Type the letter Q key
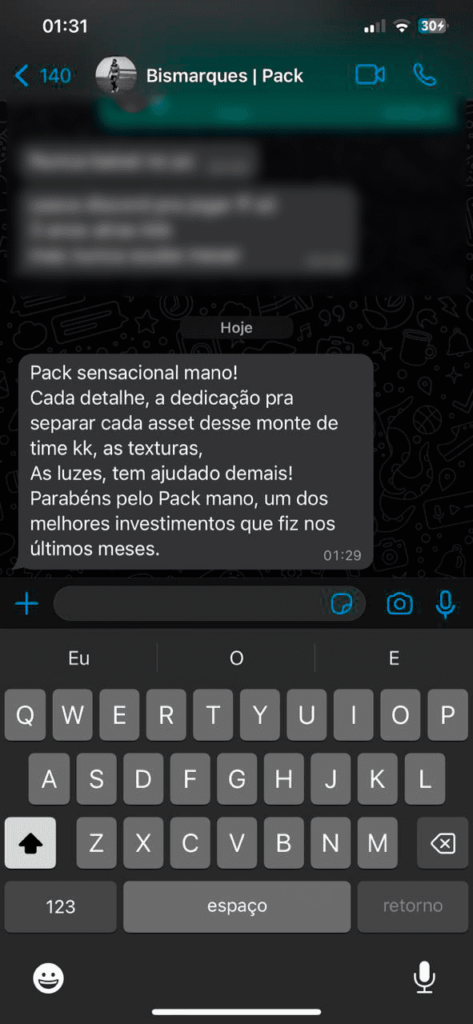The width and height of the screenshot is (473, 1024). pyautogui.click(x=25, y=715)
